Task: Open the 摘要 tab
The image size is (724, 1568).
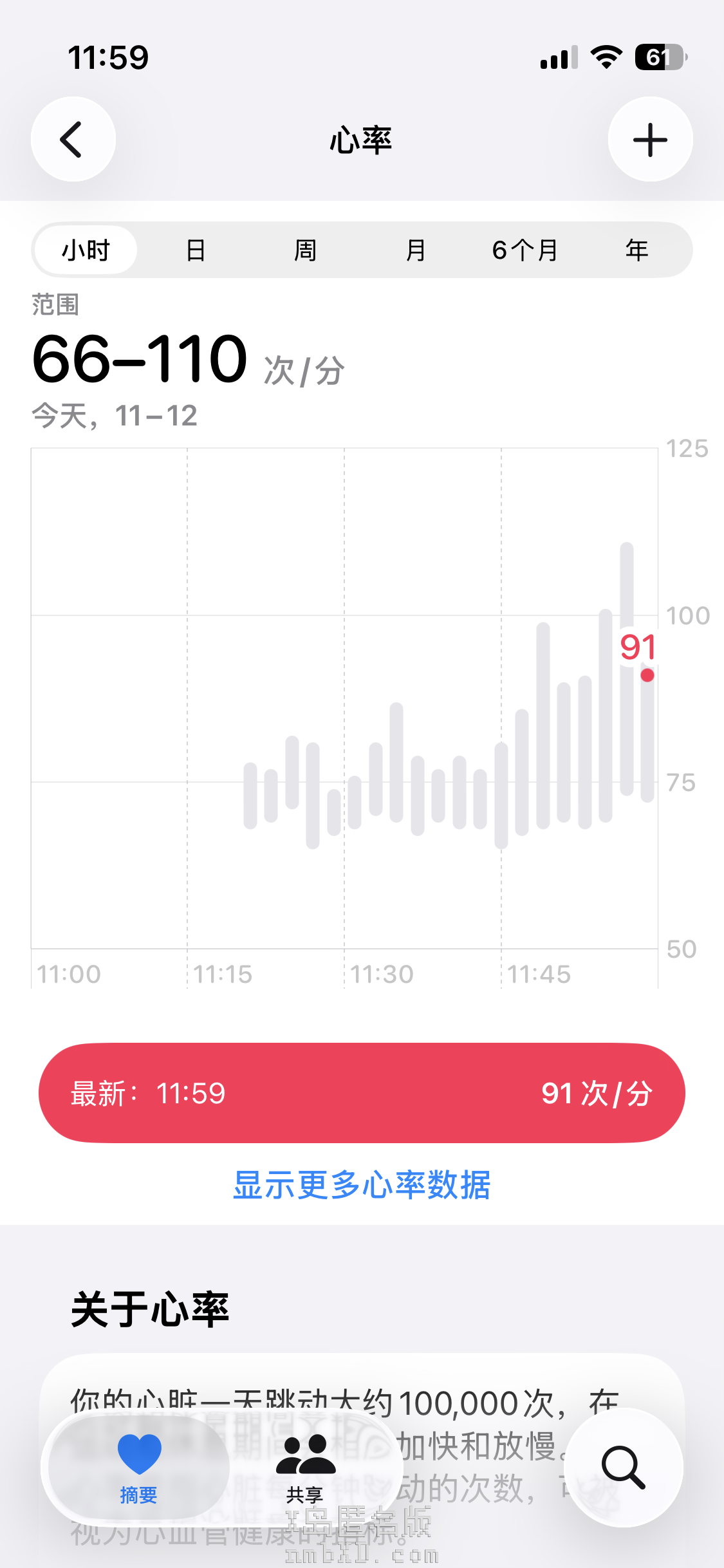Action: [x=138, y=1467]
